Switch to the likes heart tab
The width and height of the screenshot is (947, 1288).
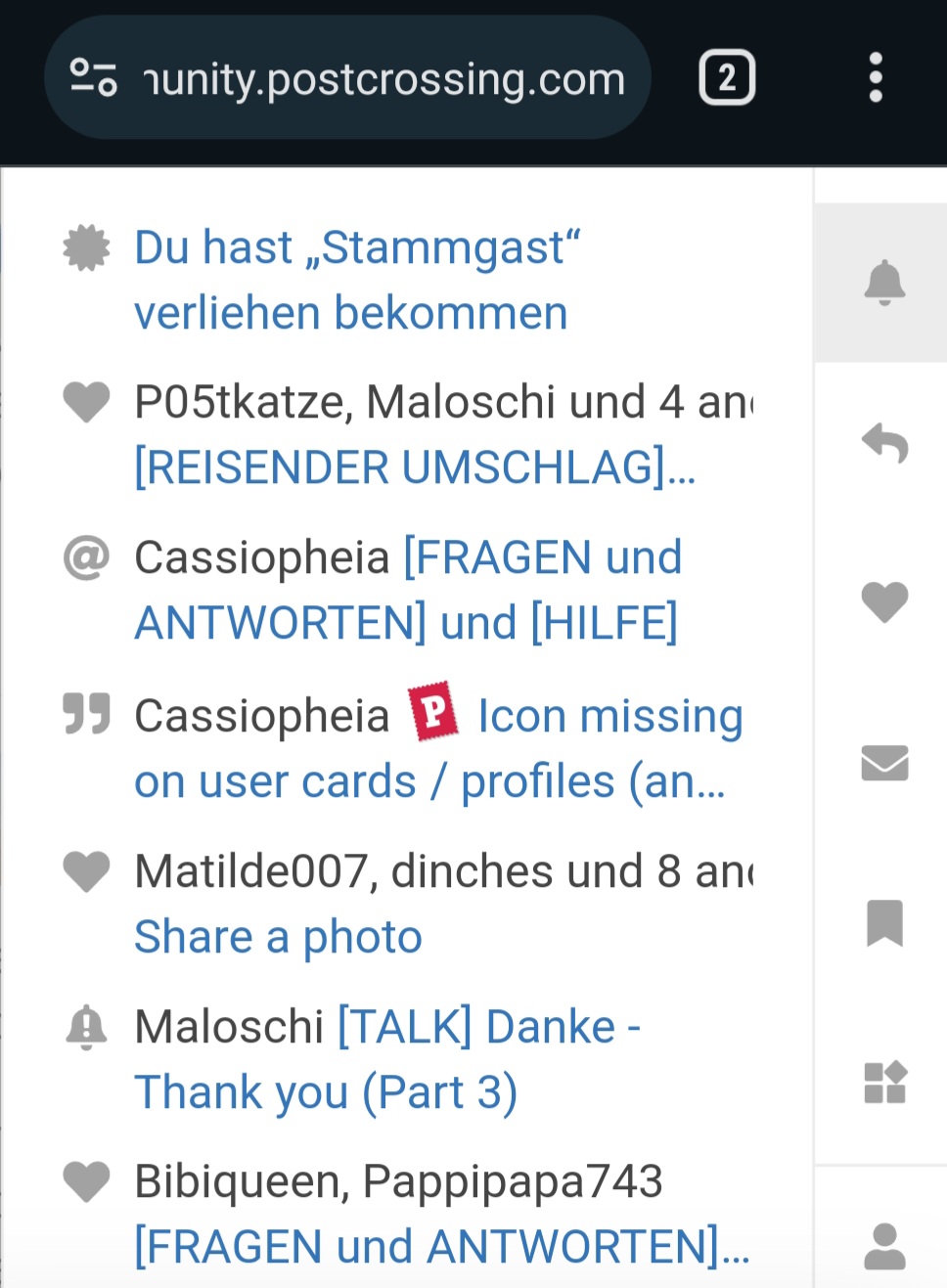883,601
